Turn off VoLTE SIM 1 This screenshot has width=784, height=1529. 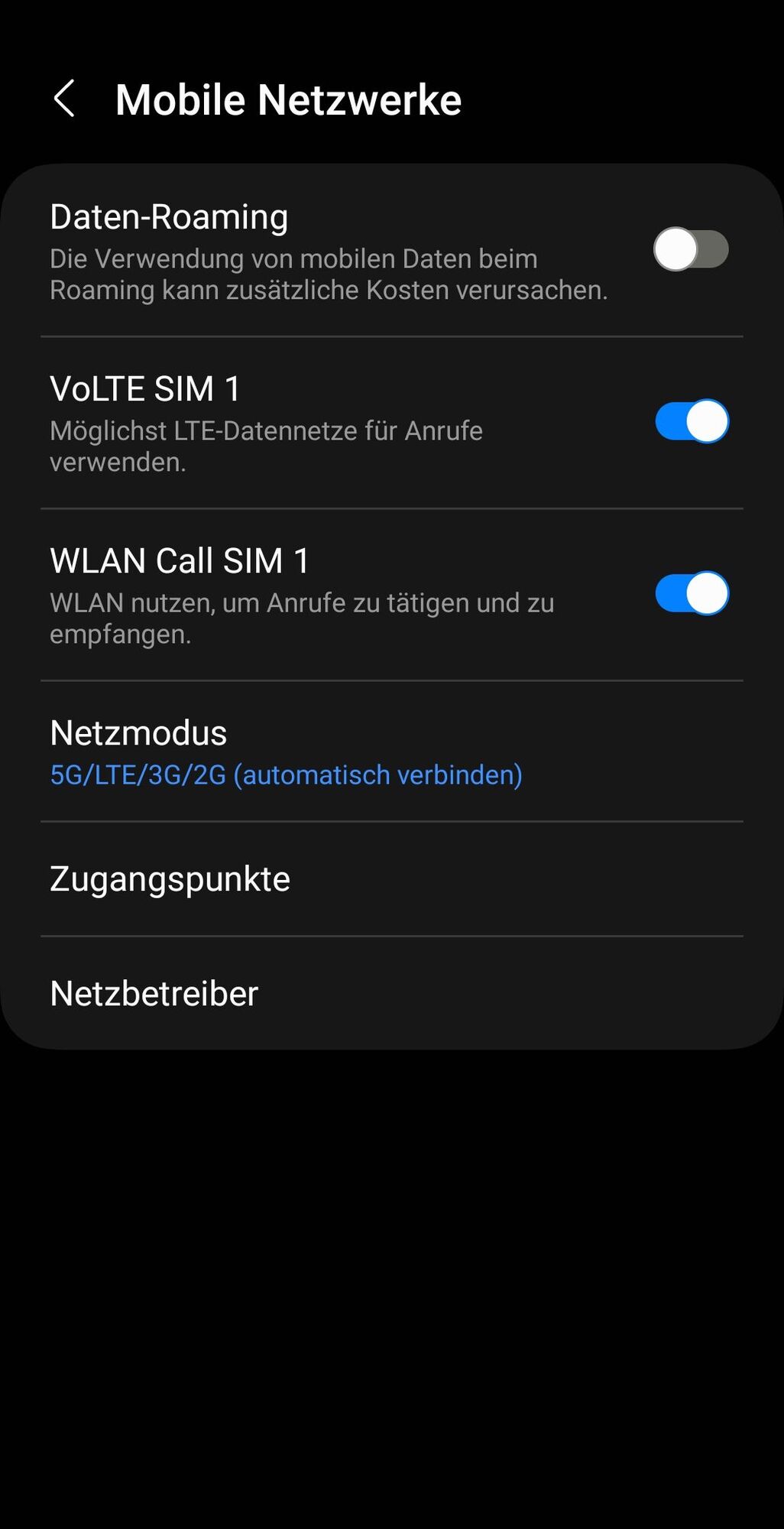(692, 421)
